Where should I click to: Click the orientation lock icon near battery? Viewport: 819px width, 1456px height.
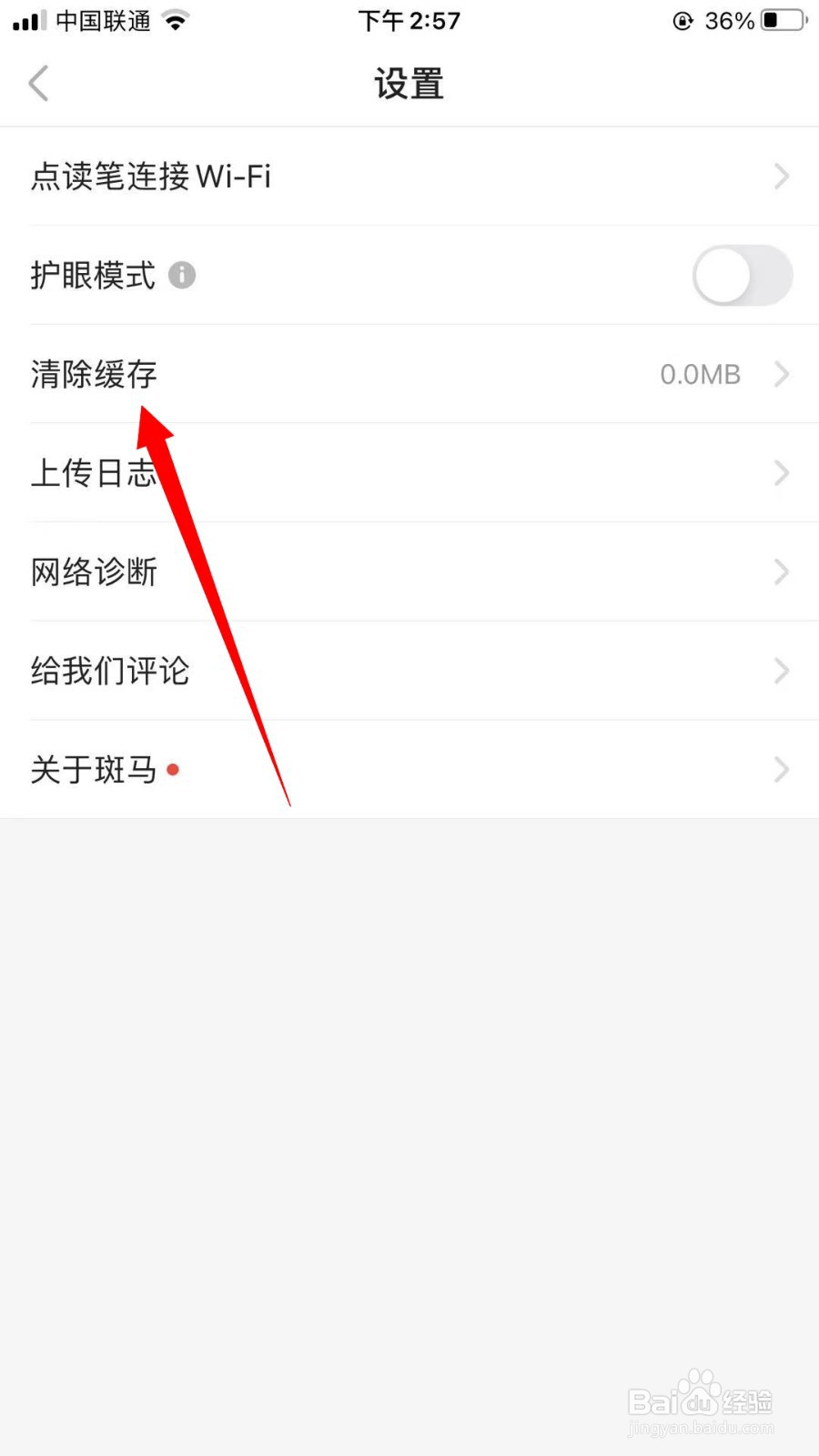point(682,21)
